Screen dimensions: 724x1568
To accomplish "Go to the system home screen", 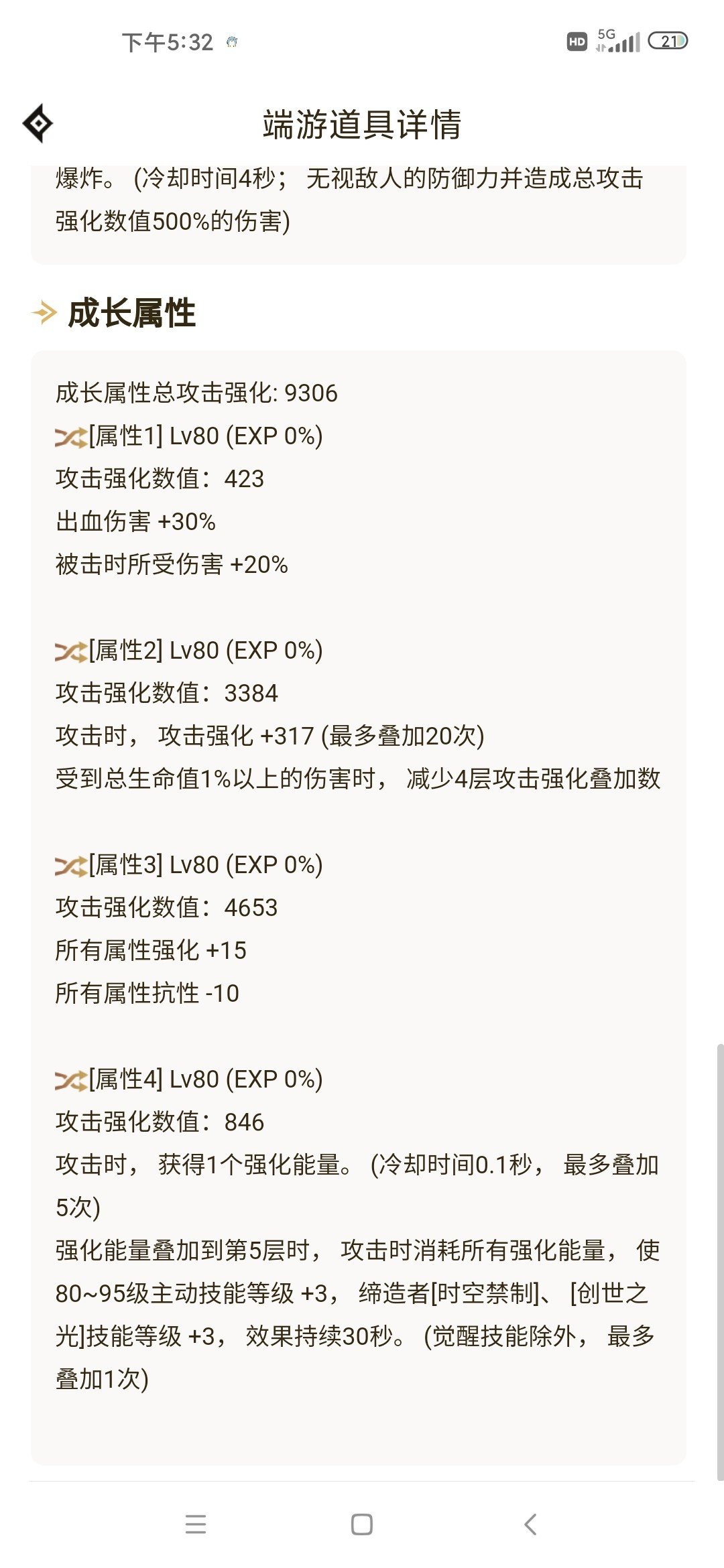I will tap(362, 1524).
